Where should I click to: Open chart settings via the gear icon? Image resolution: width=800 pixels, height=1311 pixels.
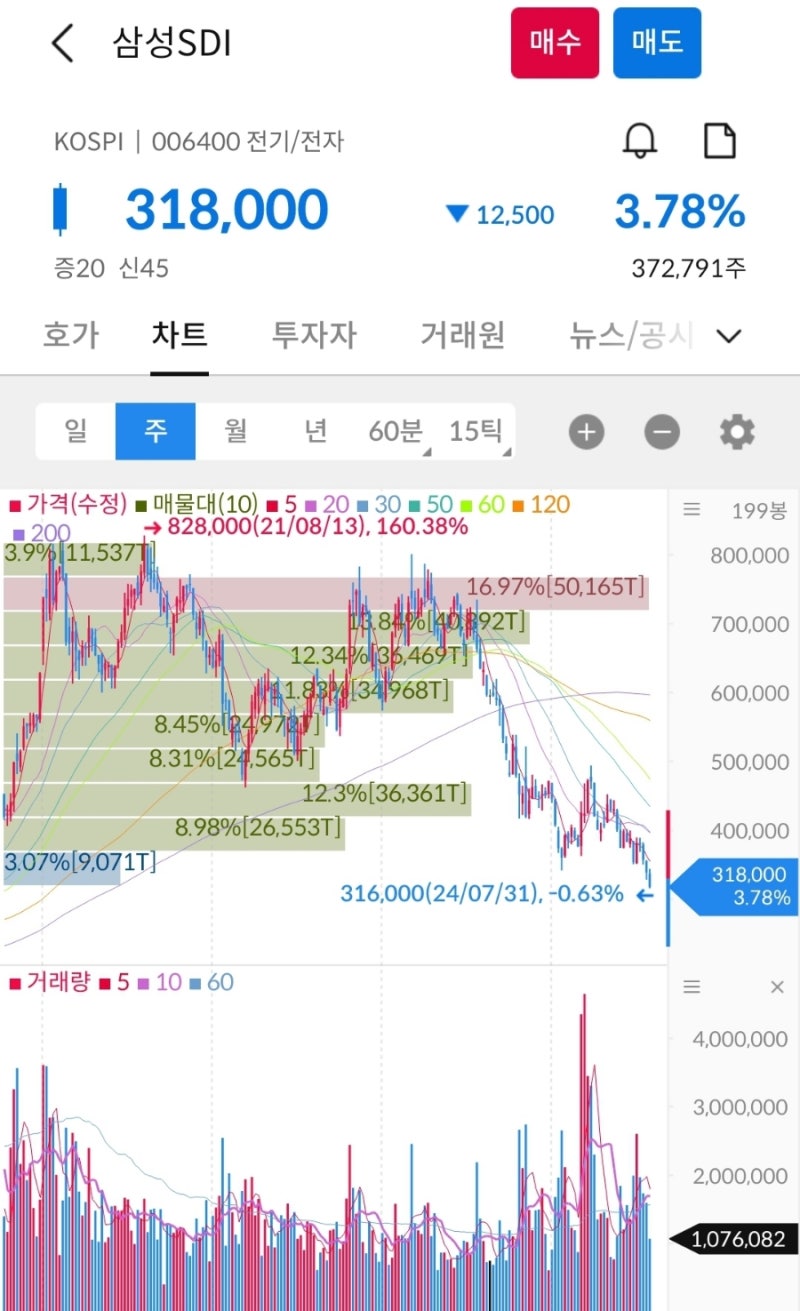(x=736, y=431)
